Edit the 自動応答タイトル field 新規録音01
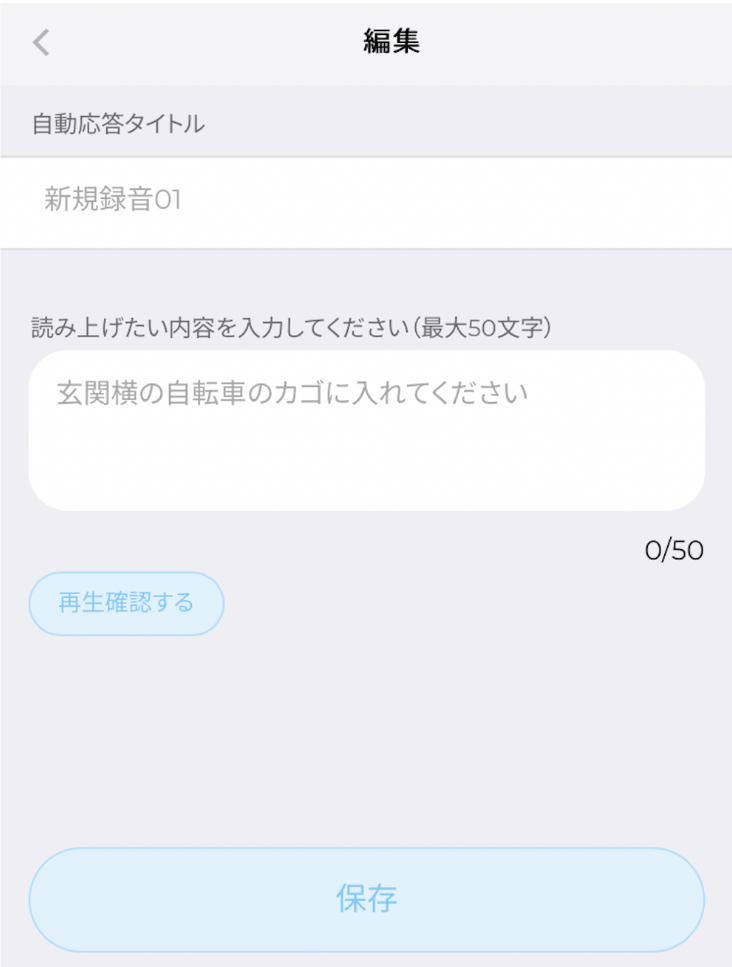This screenshot has height=967, width=732. click(x=366, y=201)
